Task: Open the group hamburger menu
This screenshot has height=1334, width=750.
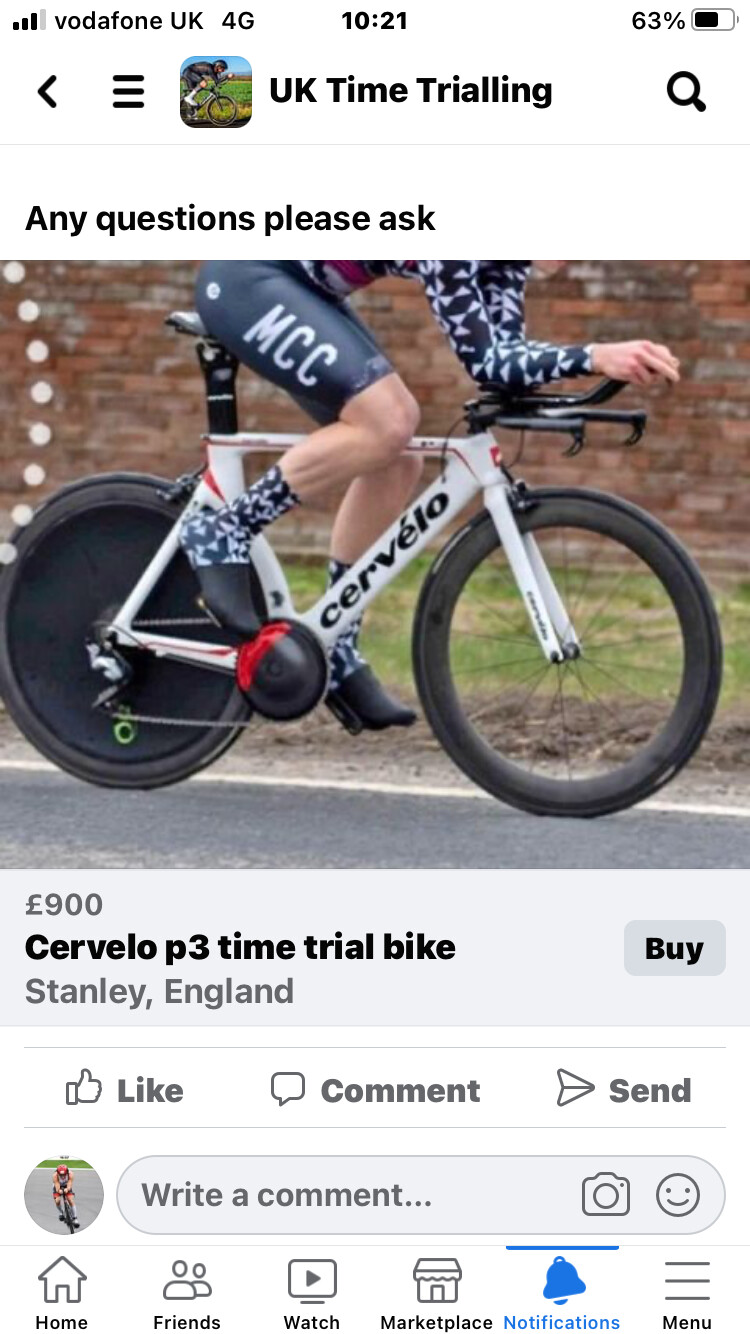Action: [128, 92]
